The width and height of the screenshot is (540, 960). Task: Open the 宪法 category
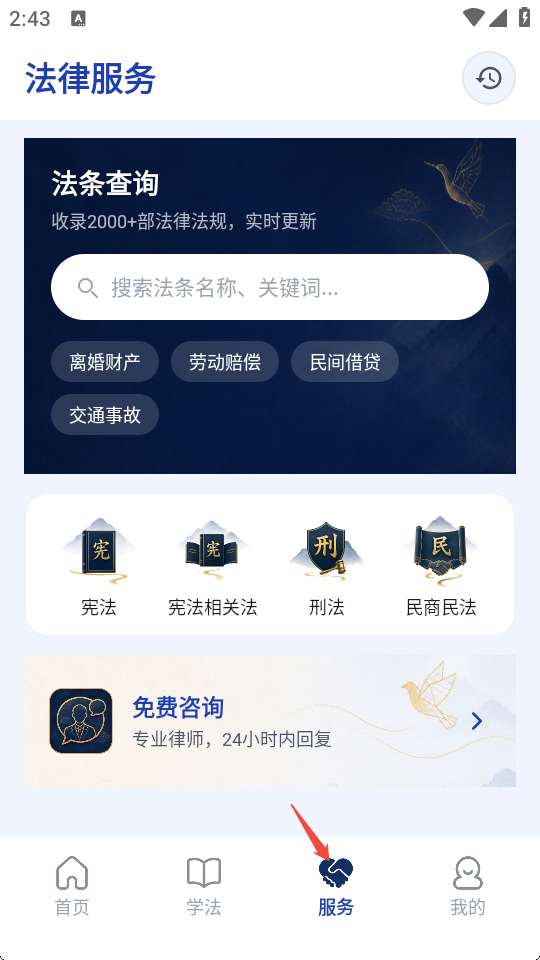pyautogui.click(x=99, y=566)
